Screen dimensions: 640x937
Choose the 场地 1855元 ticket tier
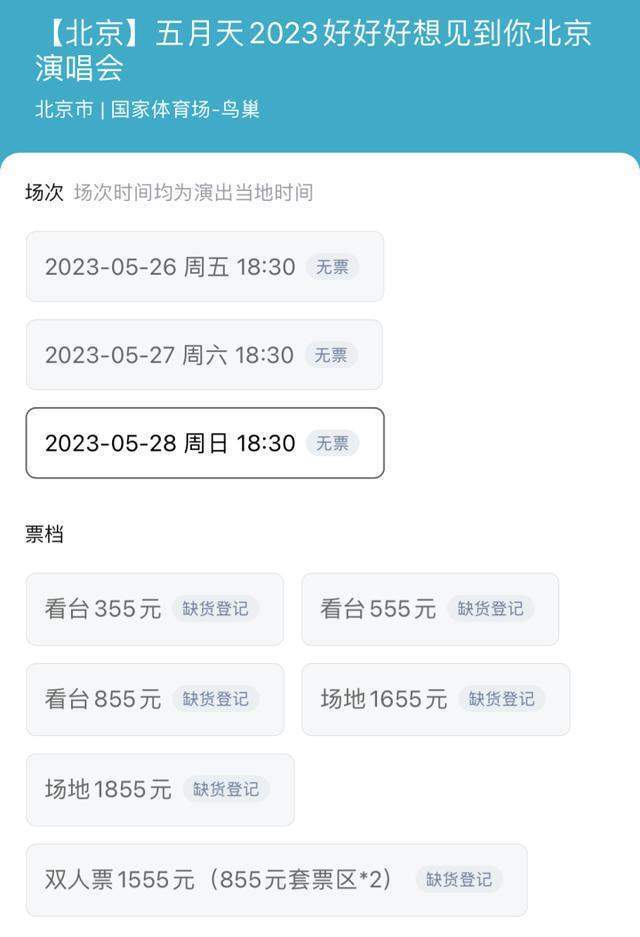160,789
